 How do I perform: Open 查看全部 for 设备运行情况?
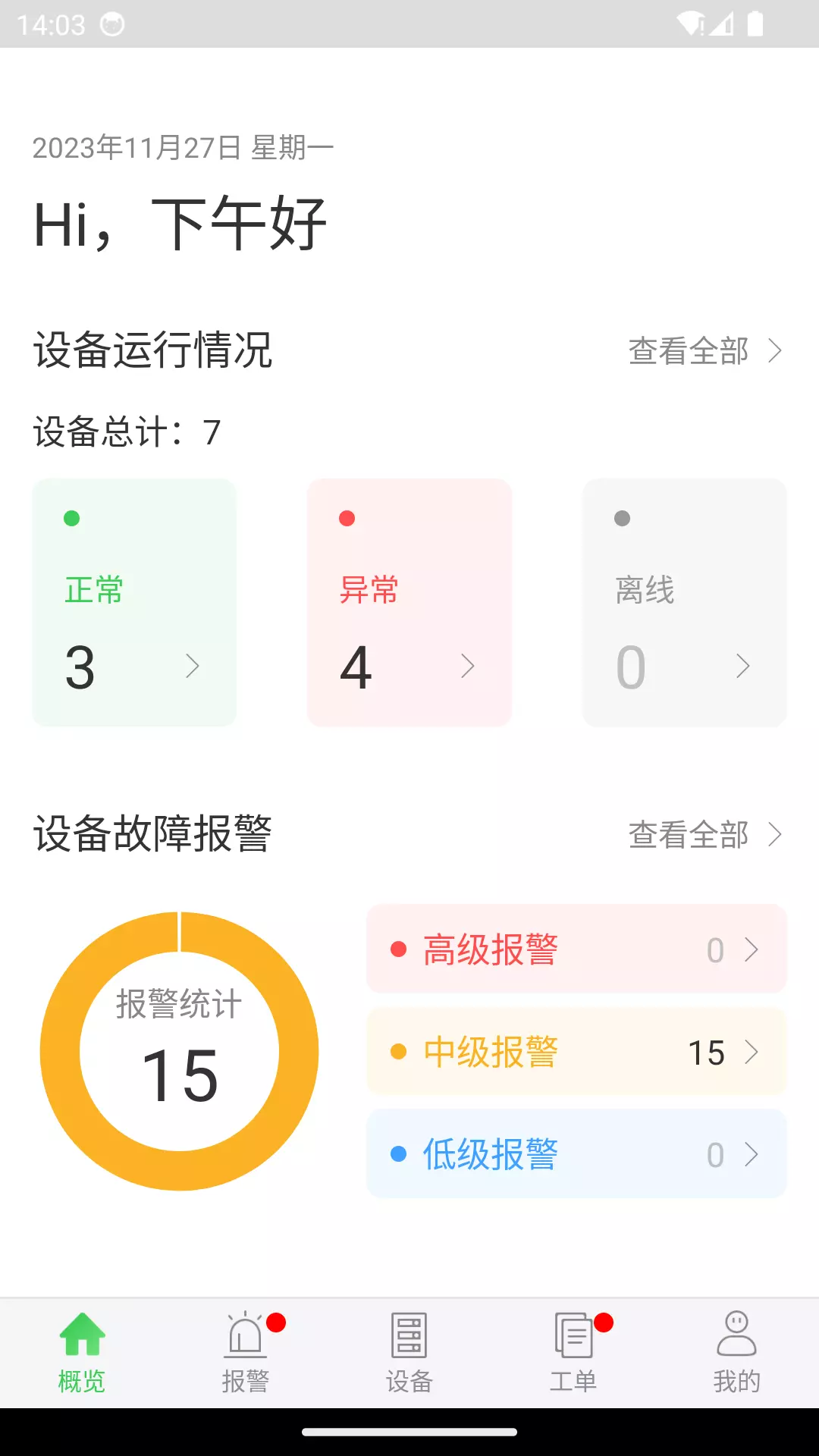coord(705,351)
